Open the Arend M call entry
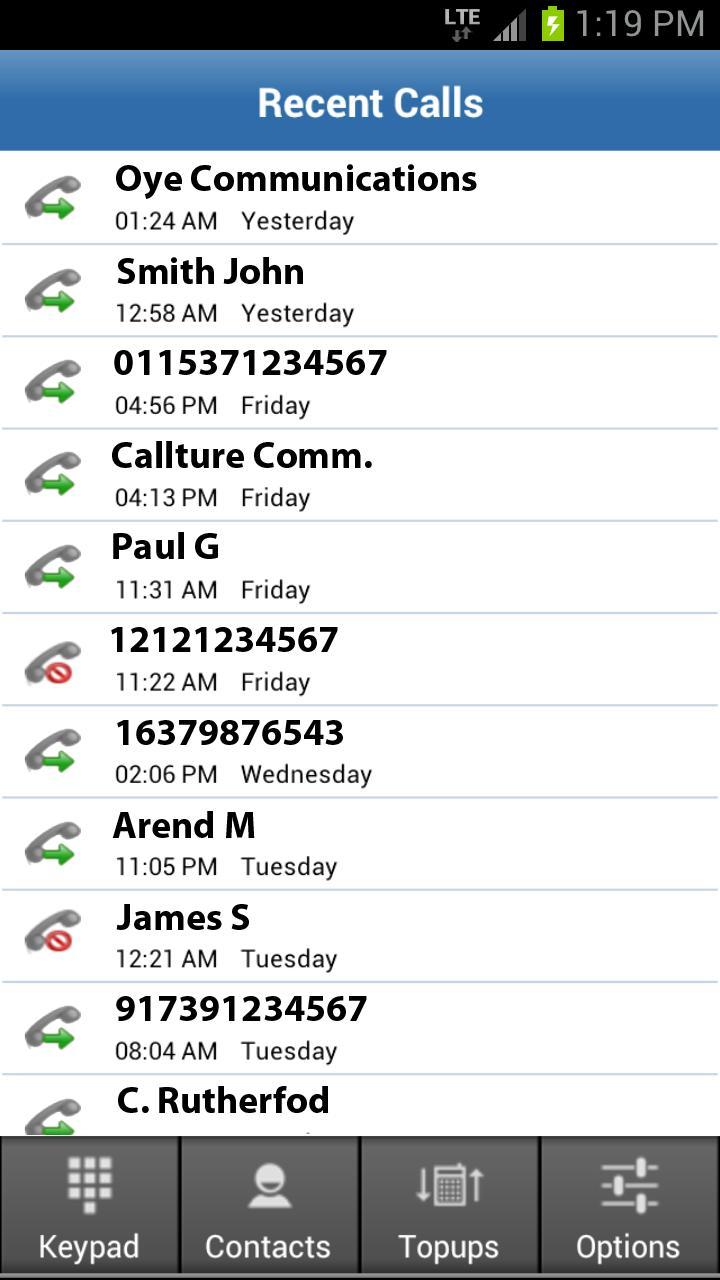 click(360, 842)
